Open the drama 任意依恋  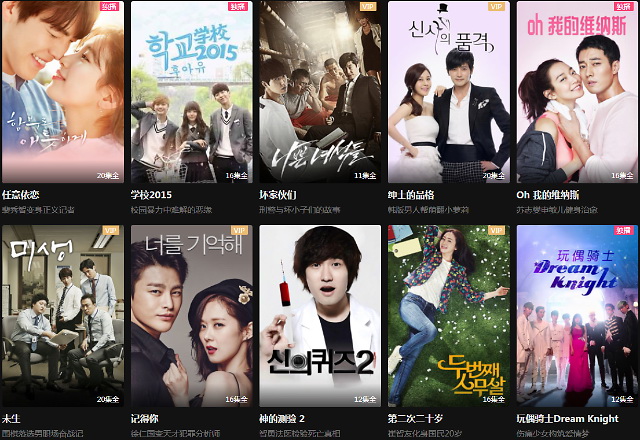pos(62,90)
